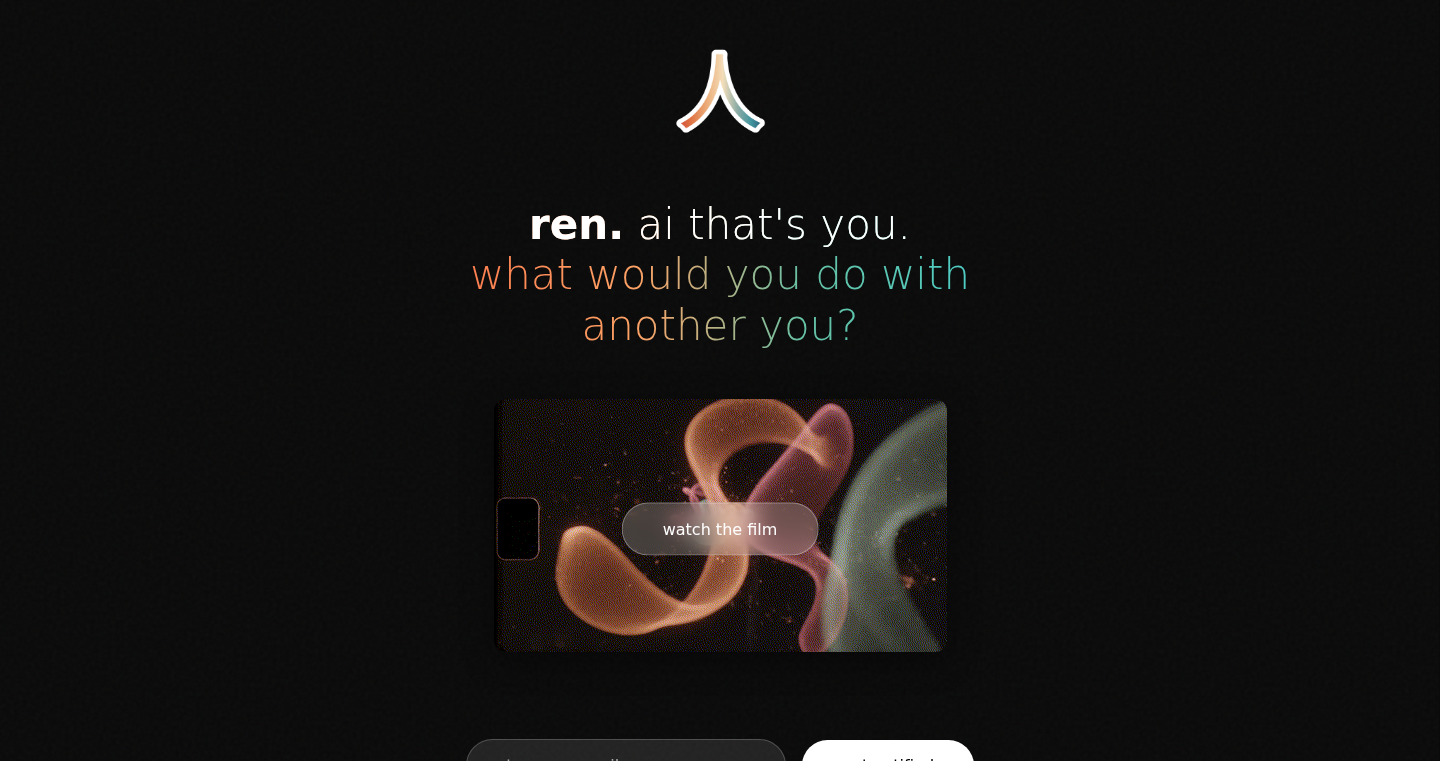The height and width of the screenshot is (761, 1440).
Task: Focus the email input field
Action: [625, 752]
